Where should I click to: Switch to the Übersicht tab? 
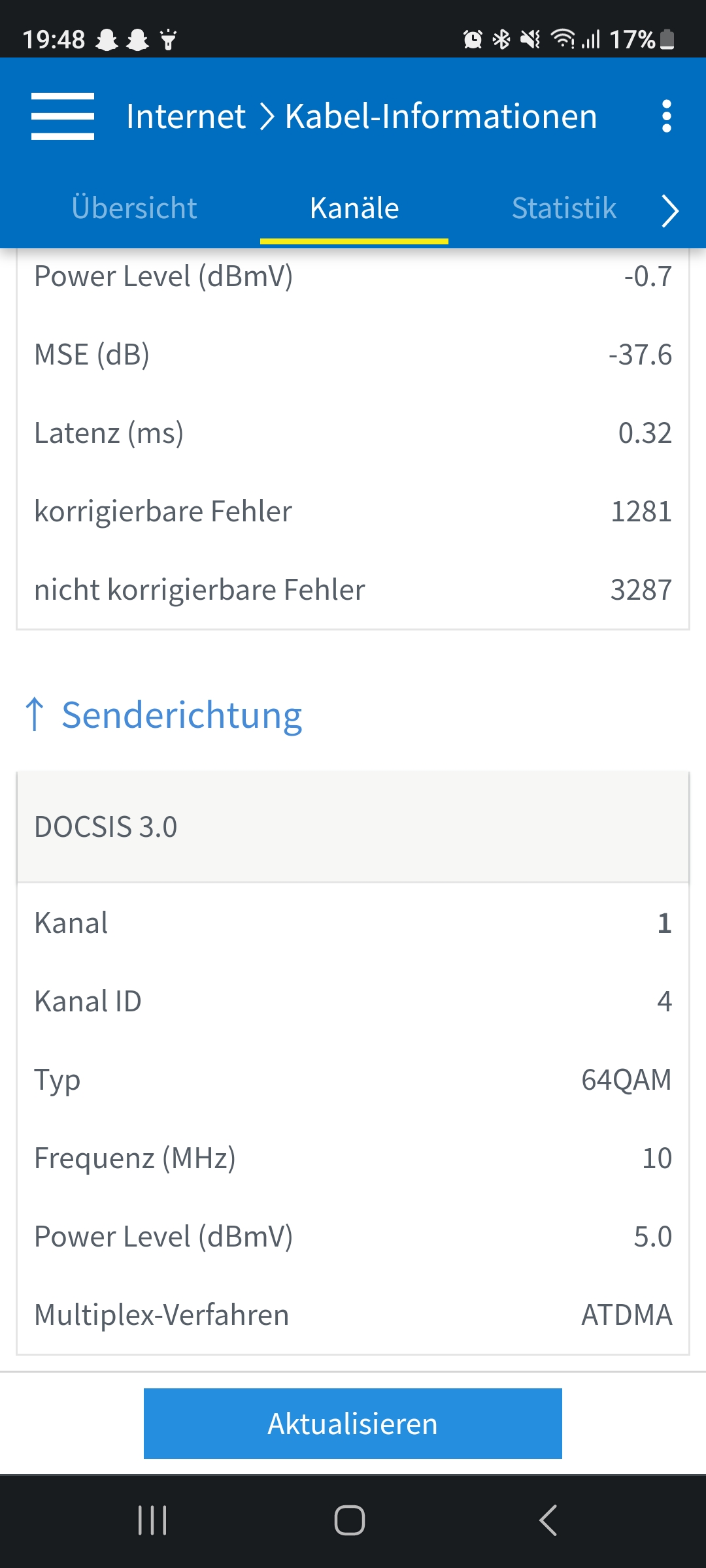pyautogui.click(x=133, y=208)
